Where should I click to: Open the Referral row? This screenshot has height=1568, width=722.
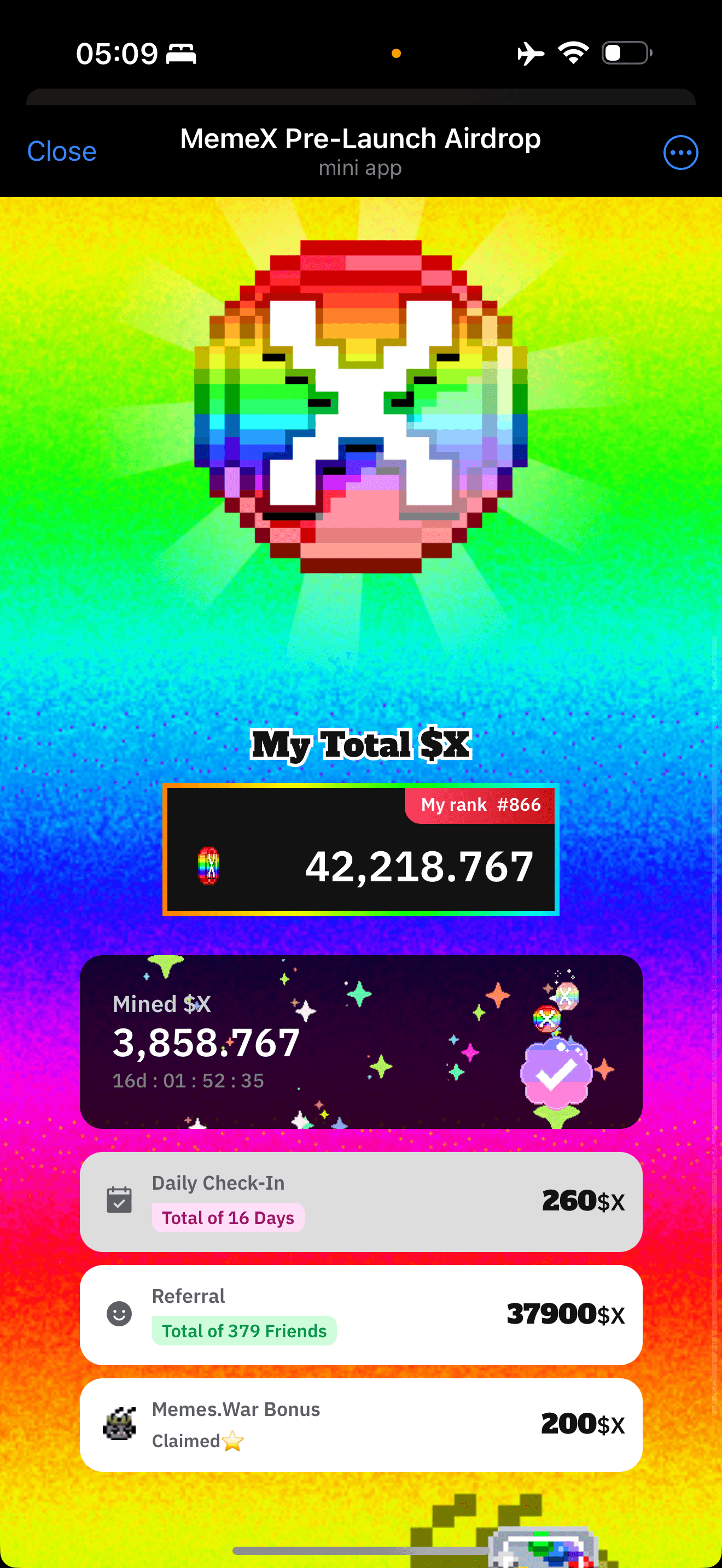[x=361, y=1314]
